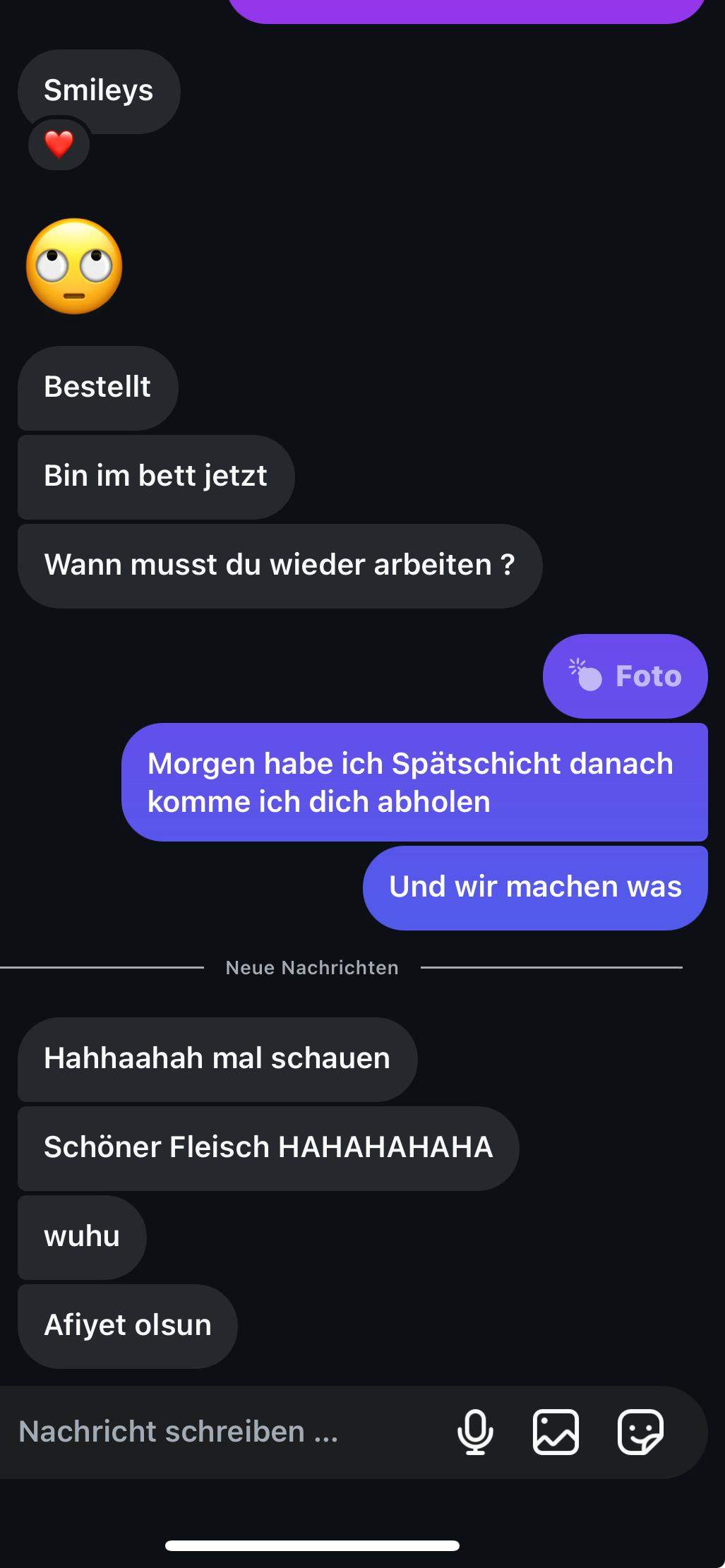Select the 'Smileys' message bubble

click(99, 91)
